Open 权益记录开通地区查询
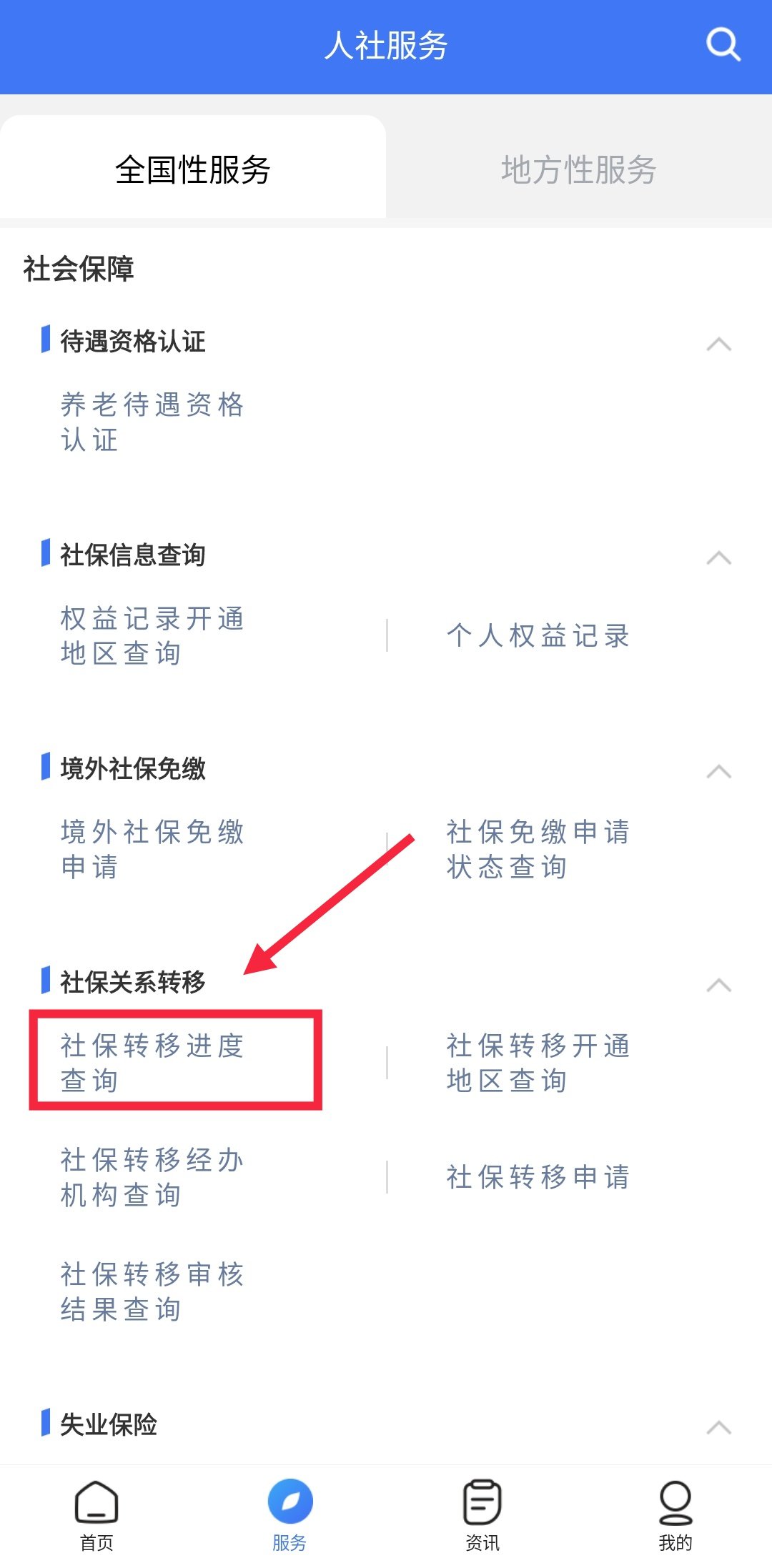 152,636
